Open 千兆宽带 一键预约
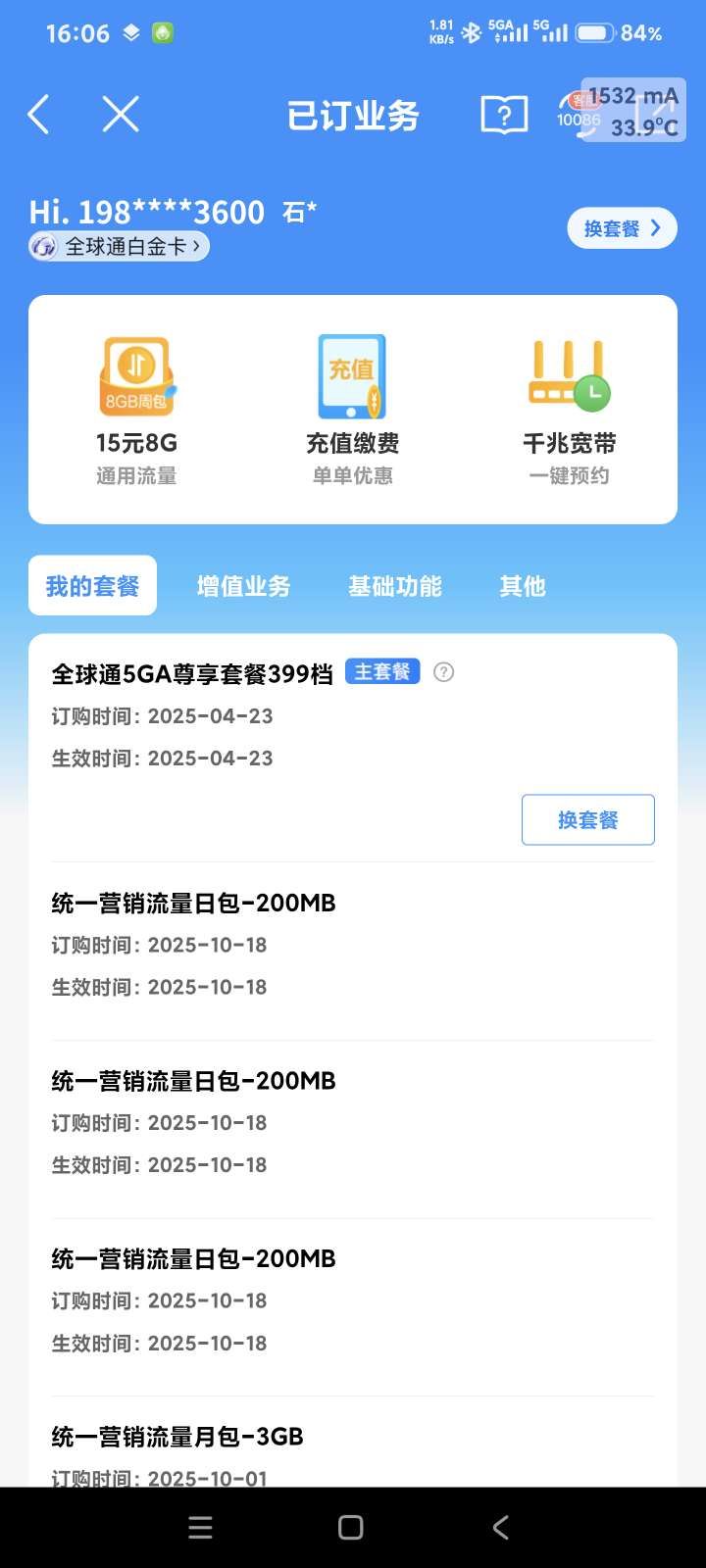This screenshot has height=1568, width=706. 569,412
